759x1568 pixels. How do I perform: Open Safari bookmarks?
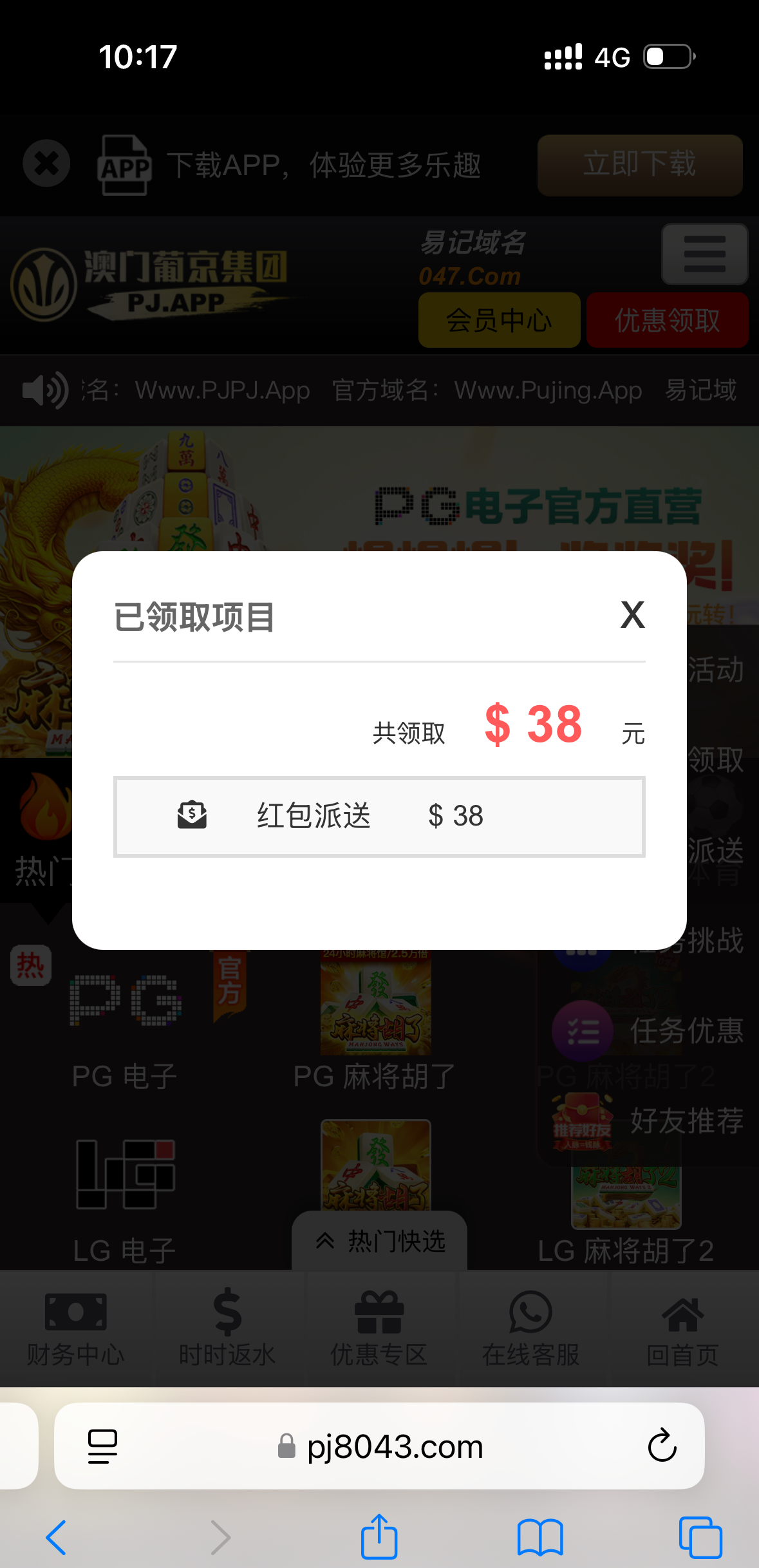pyautogui.click(x=540, y=1537)
